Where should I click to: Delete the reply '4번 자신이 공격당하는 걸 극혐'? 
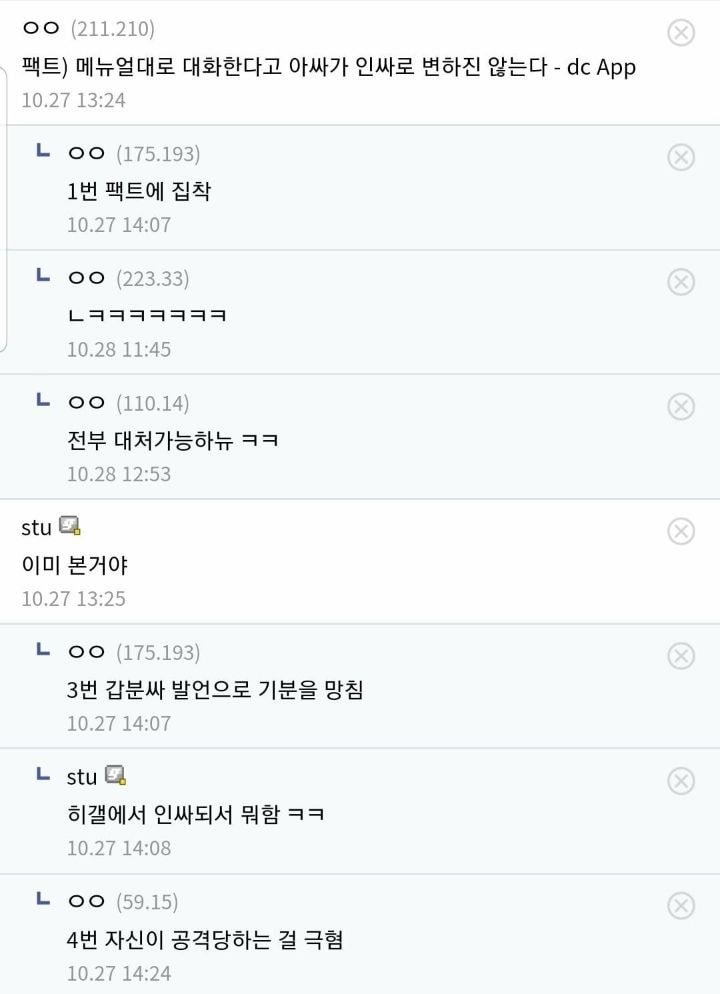point(680,905)
